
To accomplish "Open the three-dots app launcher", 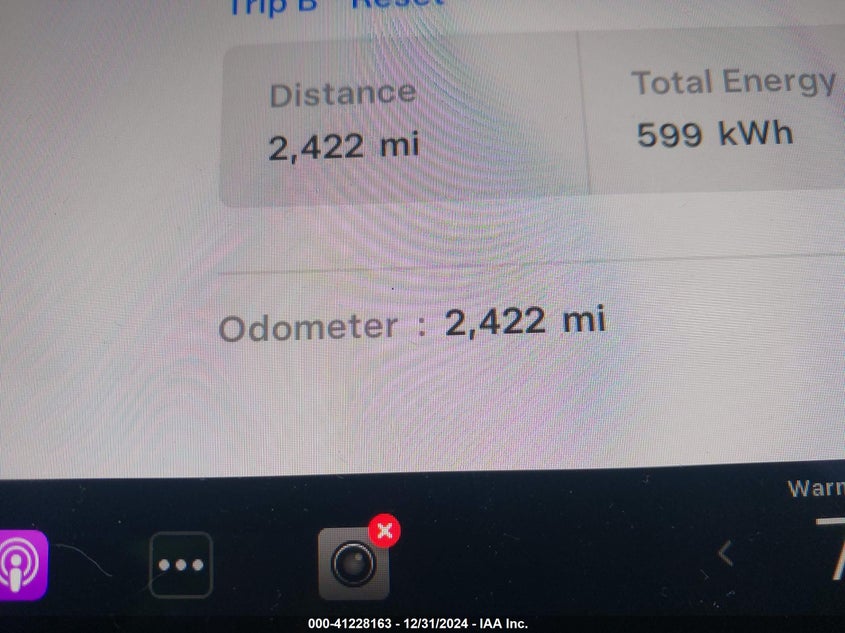I will tap(181, 565).
